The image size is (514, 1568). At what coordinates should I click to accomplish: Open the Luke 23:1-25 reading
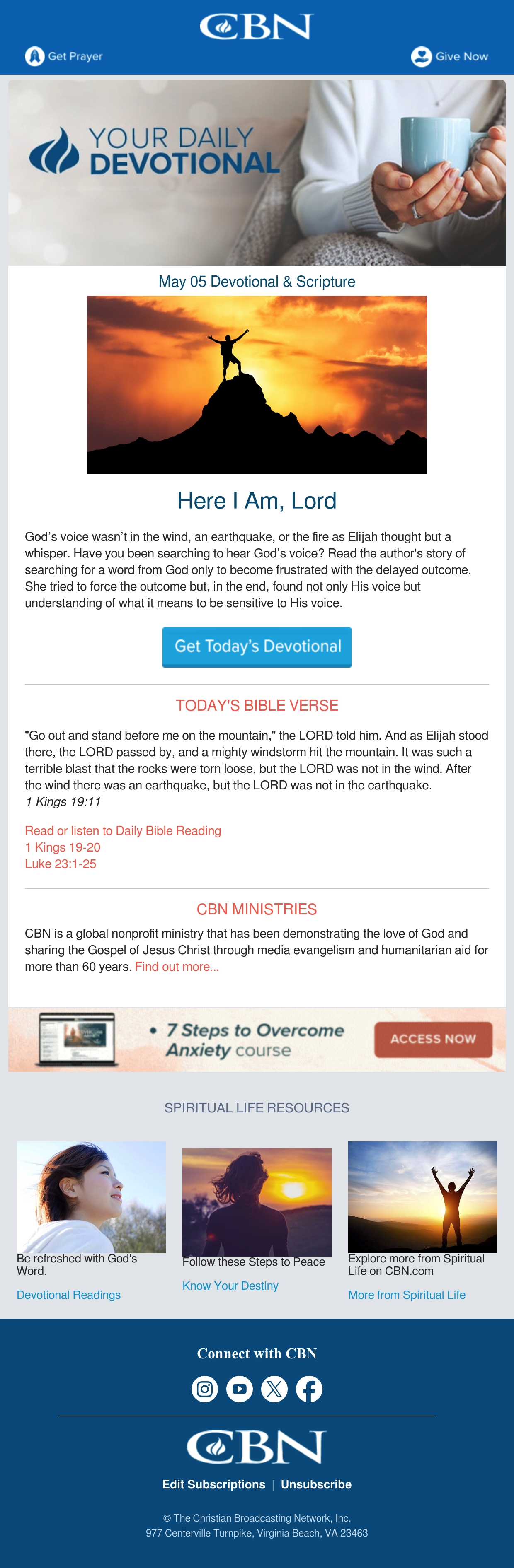pyautogui.click(x=60, y=863)
